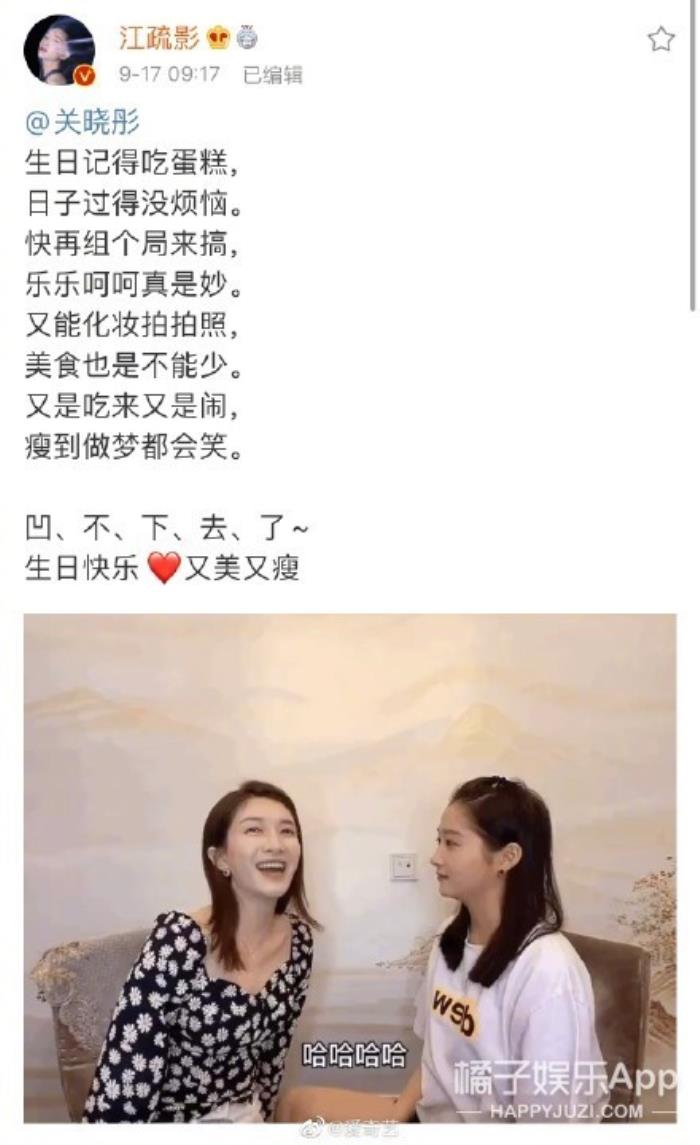The height and width of the screenshot is (1145, 700).
Task: Open the attached photo of two women
Action: pyautogui.click(x=350, y=866)
